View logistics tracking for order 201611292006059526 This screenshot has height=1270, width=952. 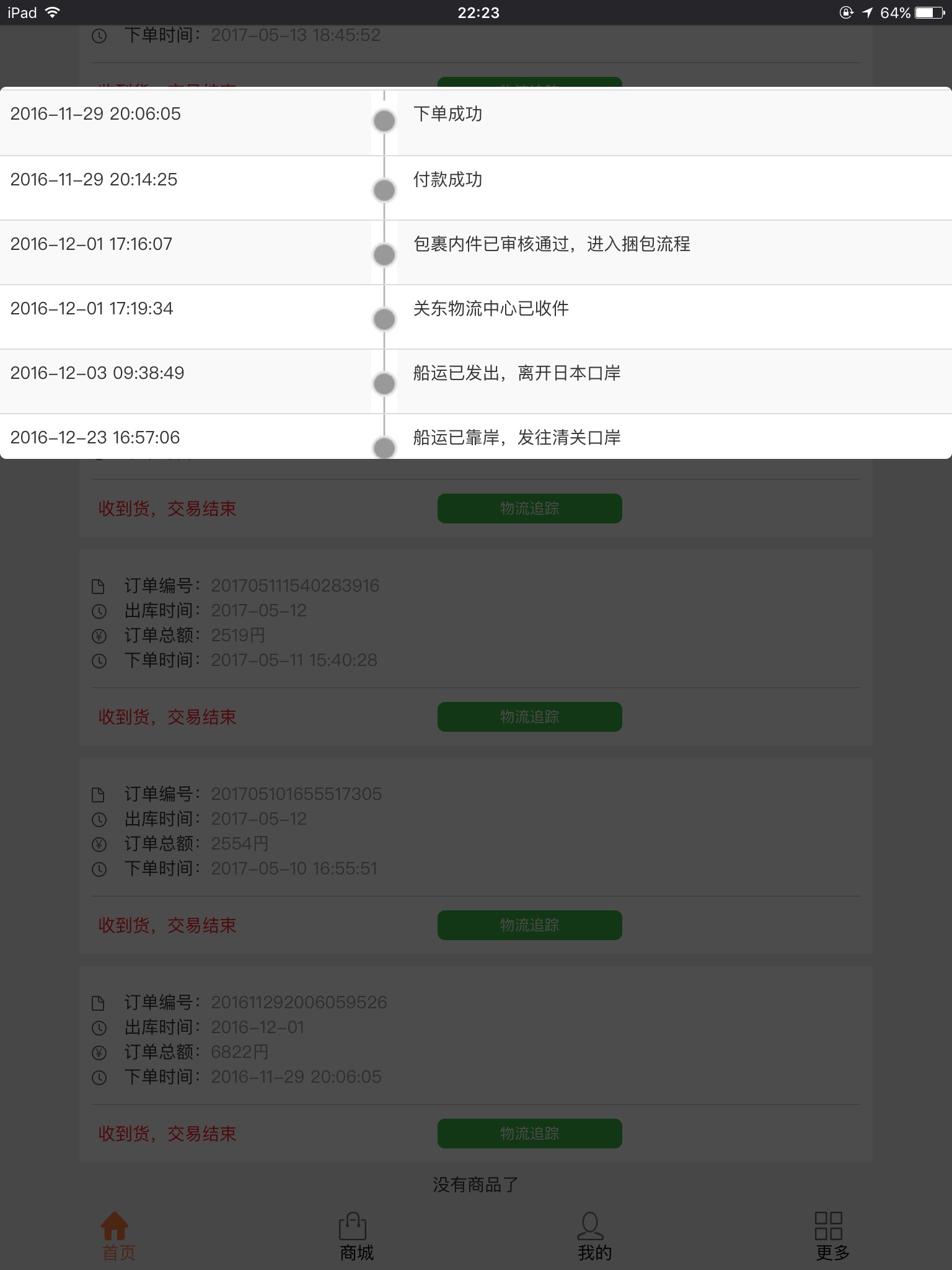529,1134
